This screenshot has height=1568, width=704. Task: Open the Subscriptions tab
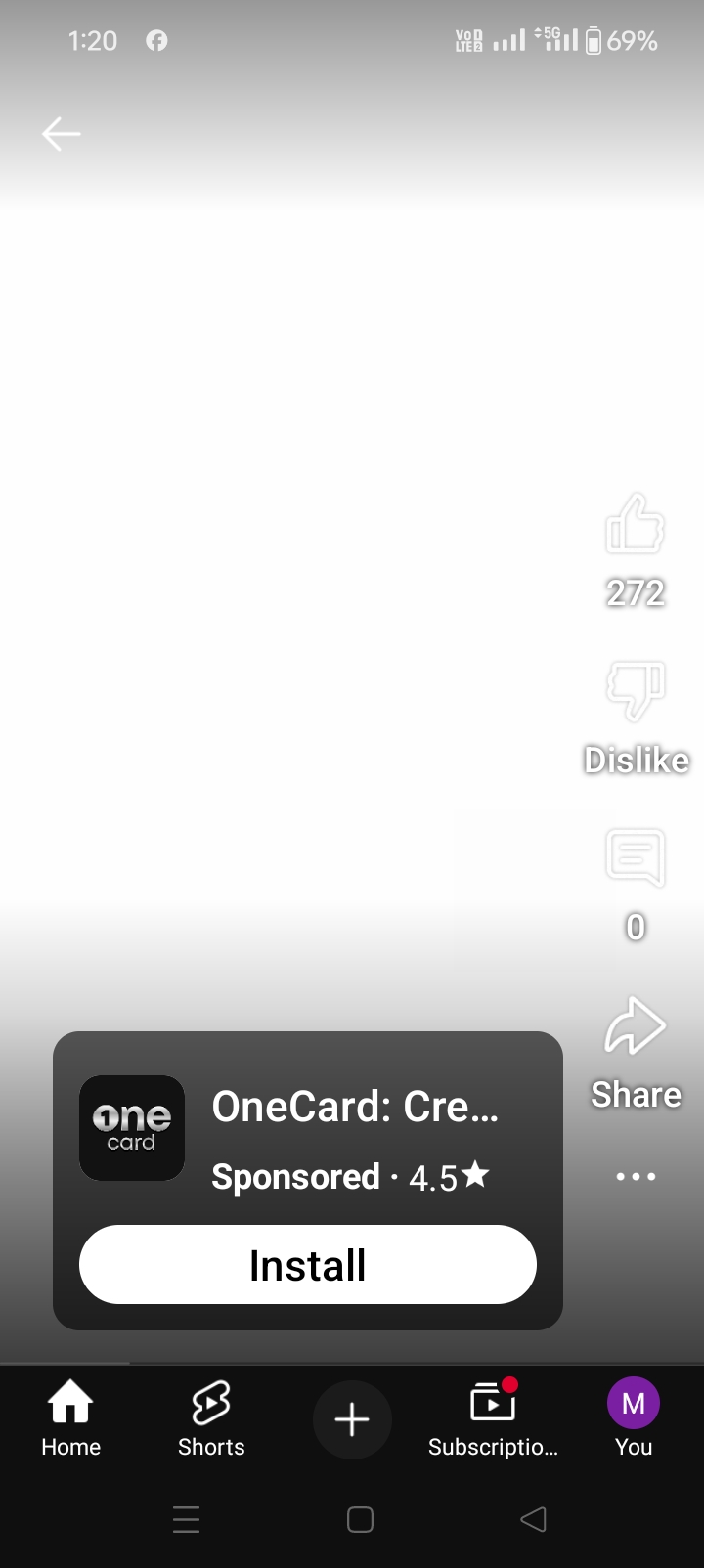[493, 1419]
